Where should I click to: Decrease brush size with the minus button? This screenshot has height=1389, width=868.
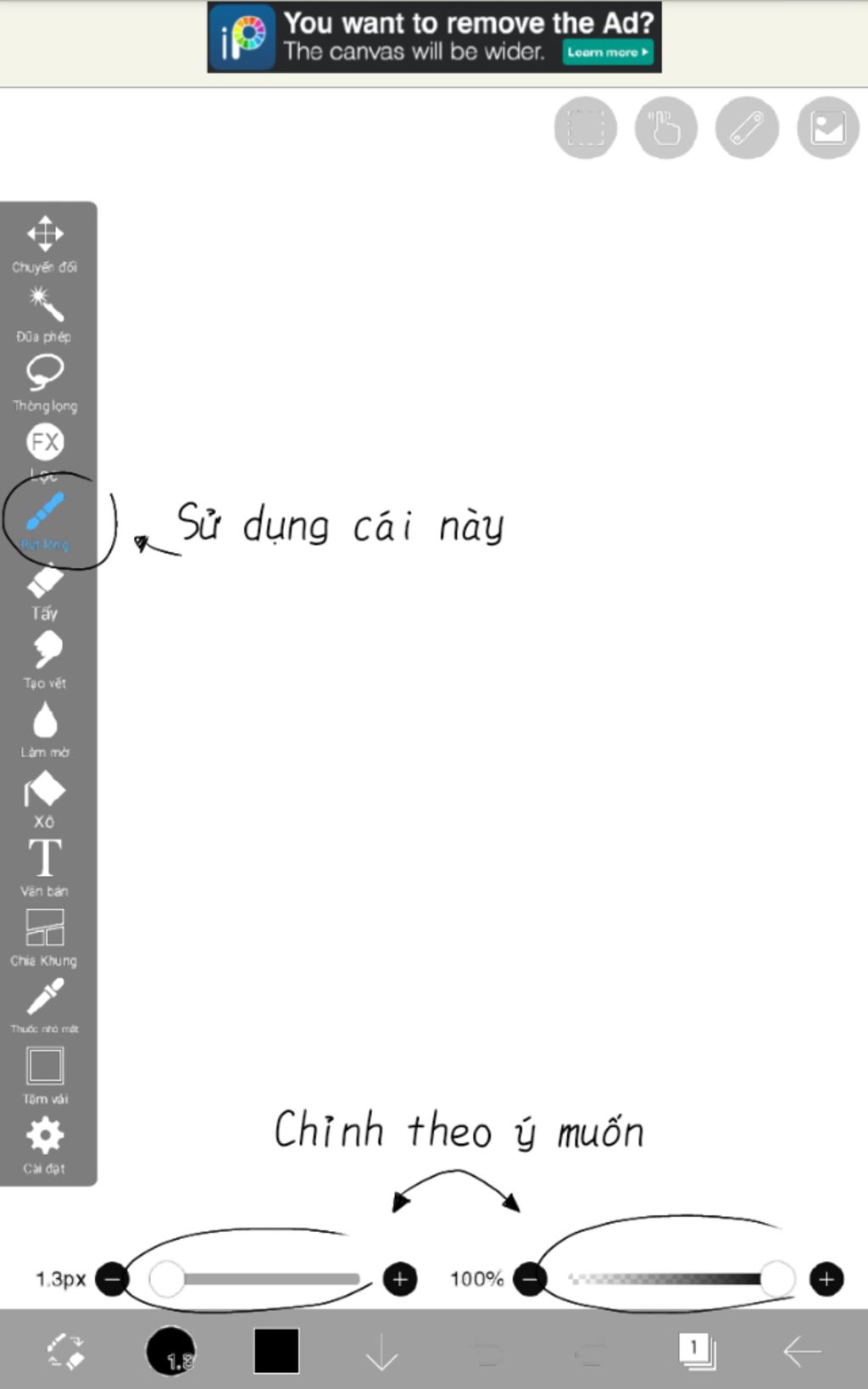tap(112, 1279)
